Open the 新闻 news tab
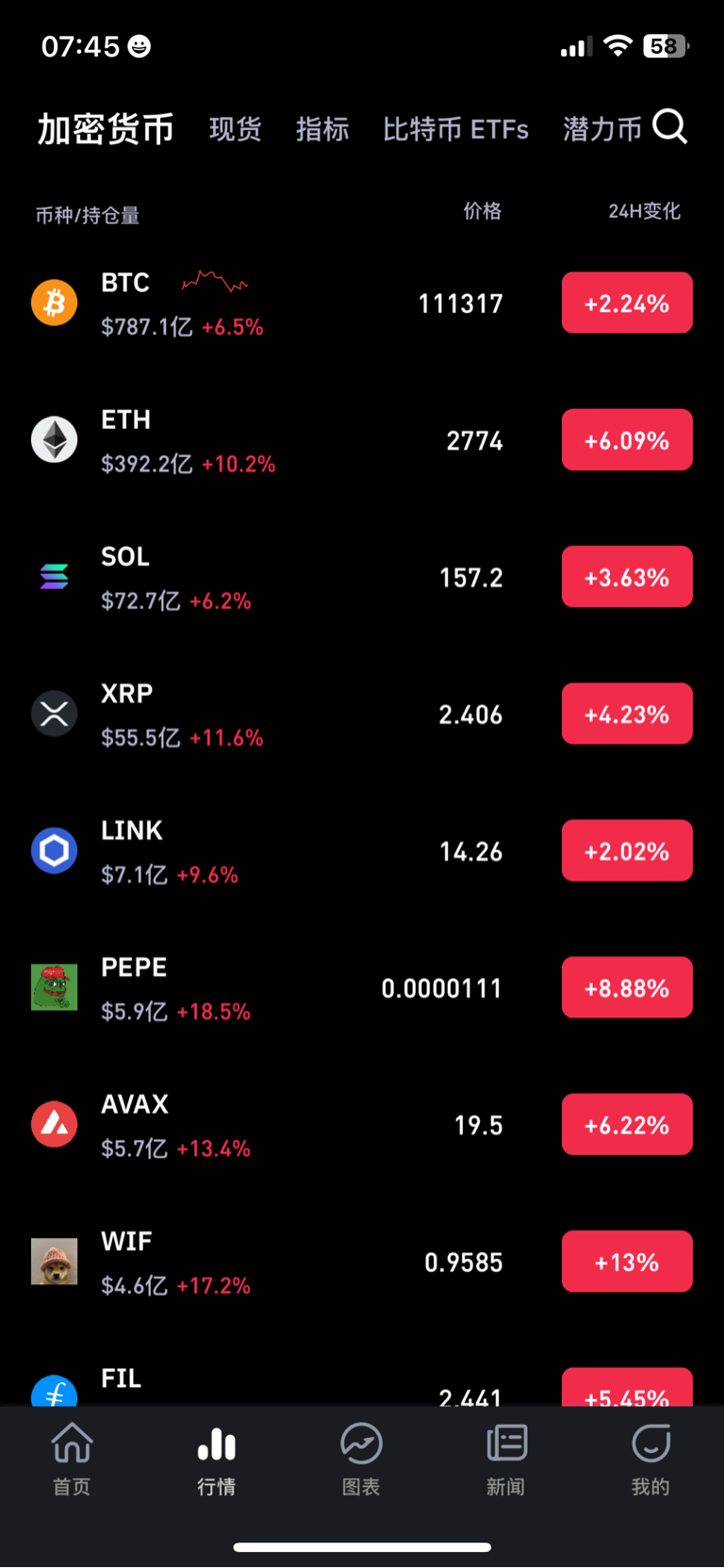 [506, 1460]
